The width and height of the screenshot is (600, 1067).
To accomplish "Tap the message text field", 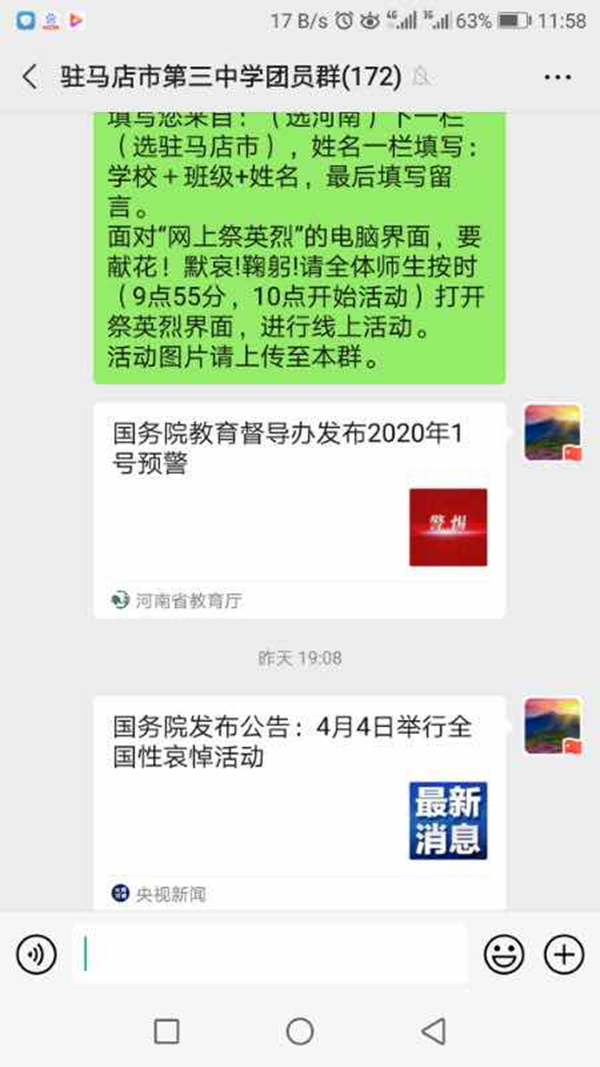I will (270, 955).
